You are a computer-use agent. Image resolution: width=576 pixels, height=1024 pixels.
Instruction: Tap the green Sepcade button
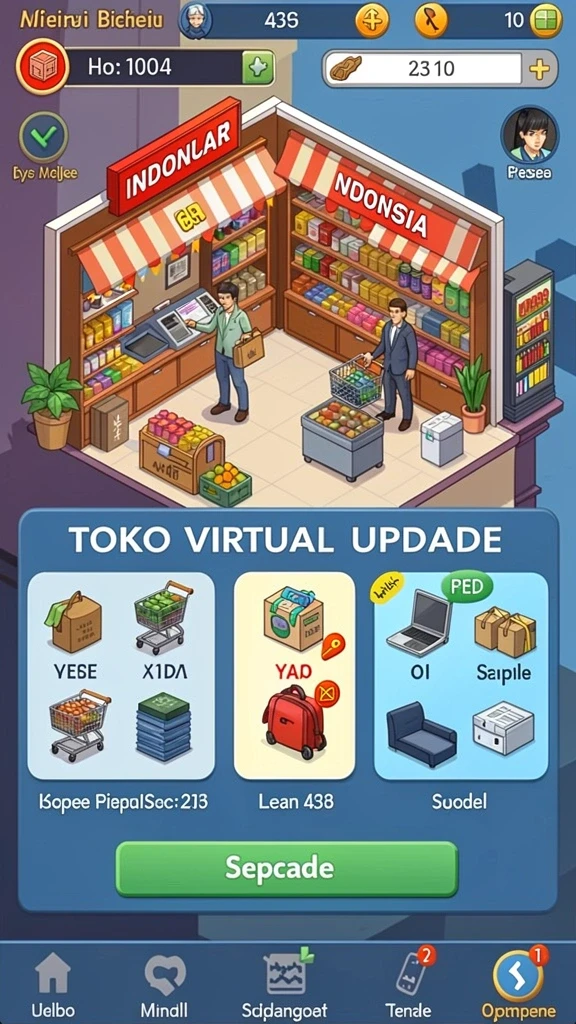coord(287,868)
